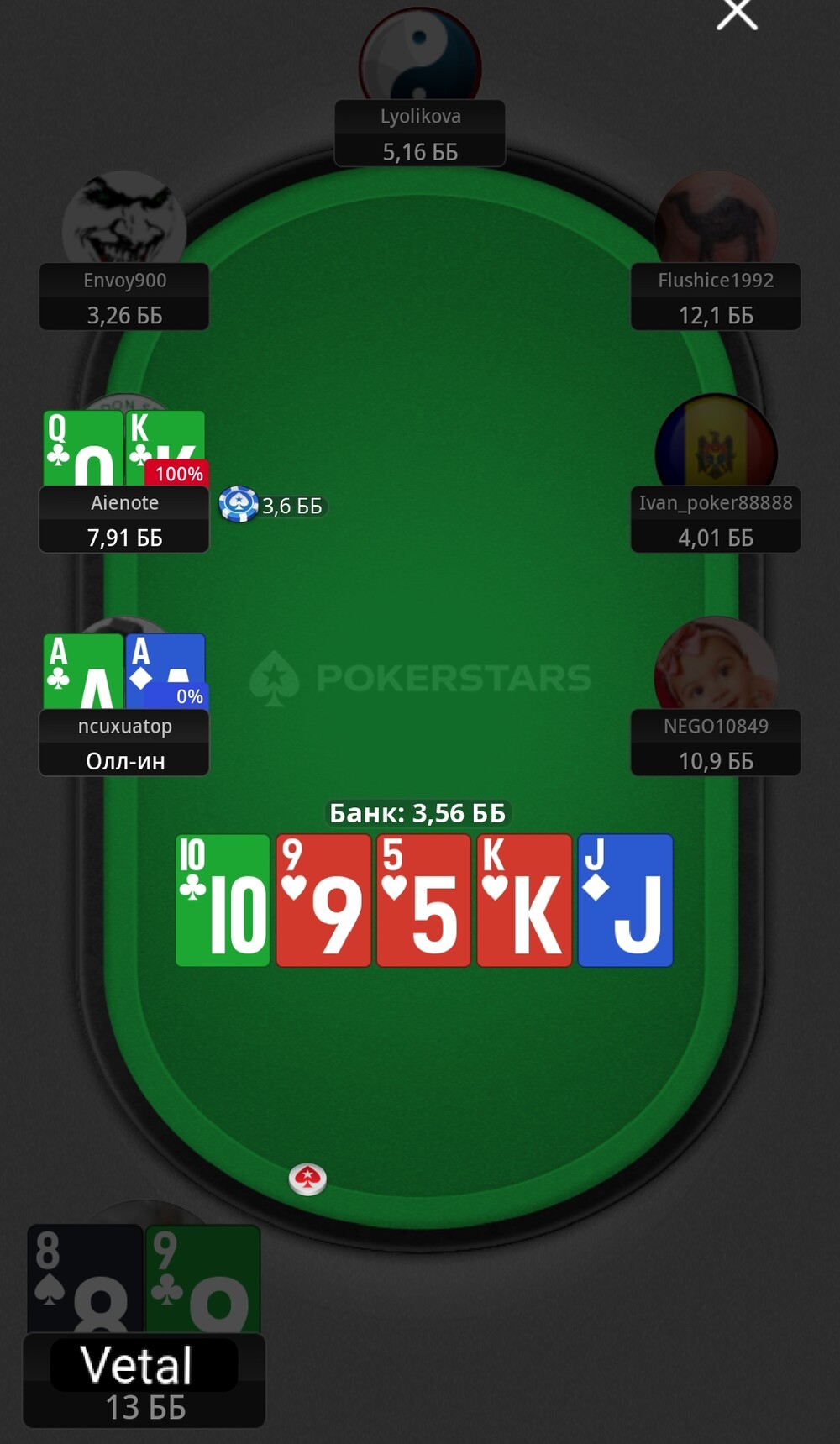Tap Envoy900's player seat
840x1444 pixels.
[x=124, y=297]
